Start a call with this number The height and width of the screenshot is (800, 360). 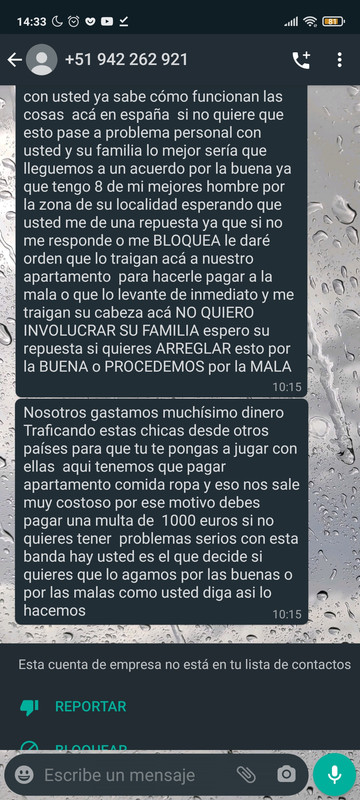coord(300,60)
